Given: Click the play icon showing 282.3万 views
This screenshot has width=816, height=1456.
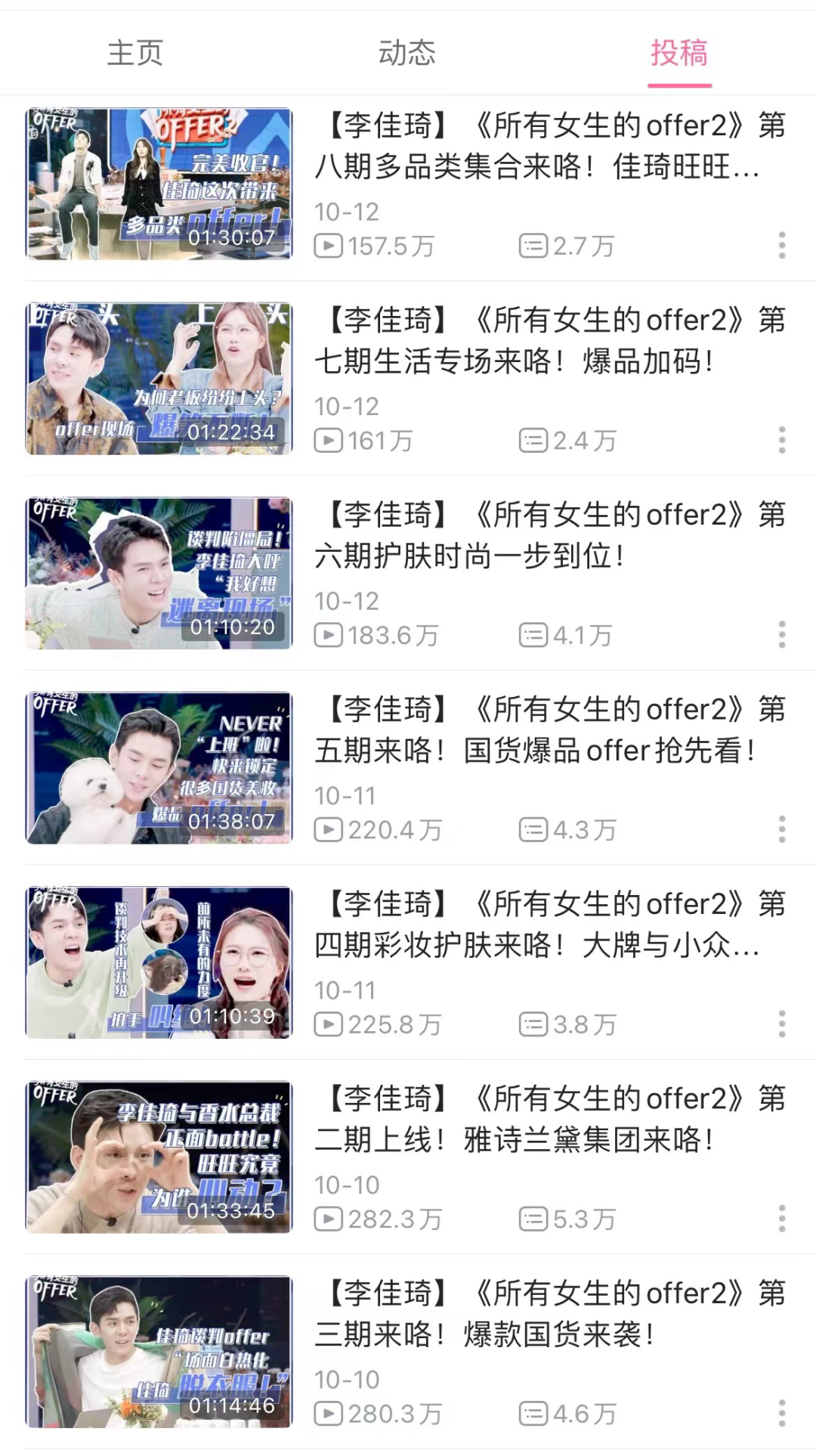Looking at the screenshot, I should tap(329, 1219).
